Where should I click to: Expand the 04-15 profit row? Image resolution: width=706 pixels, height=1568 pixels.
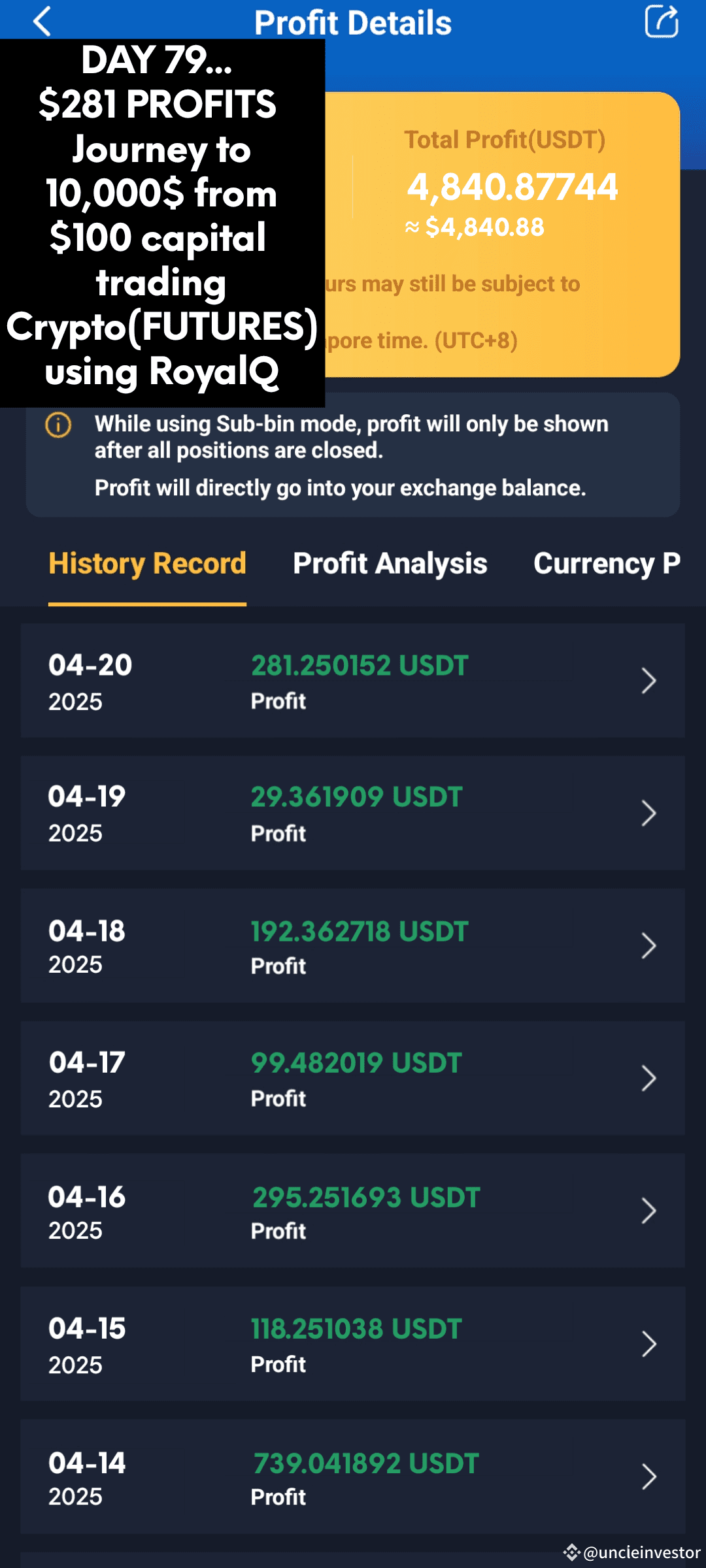pyautogui.click(x=648, y=1345)
